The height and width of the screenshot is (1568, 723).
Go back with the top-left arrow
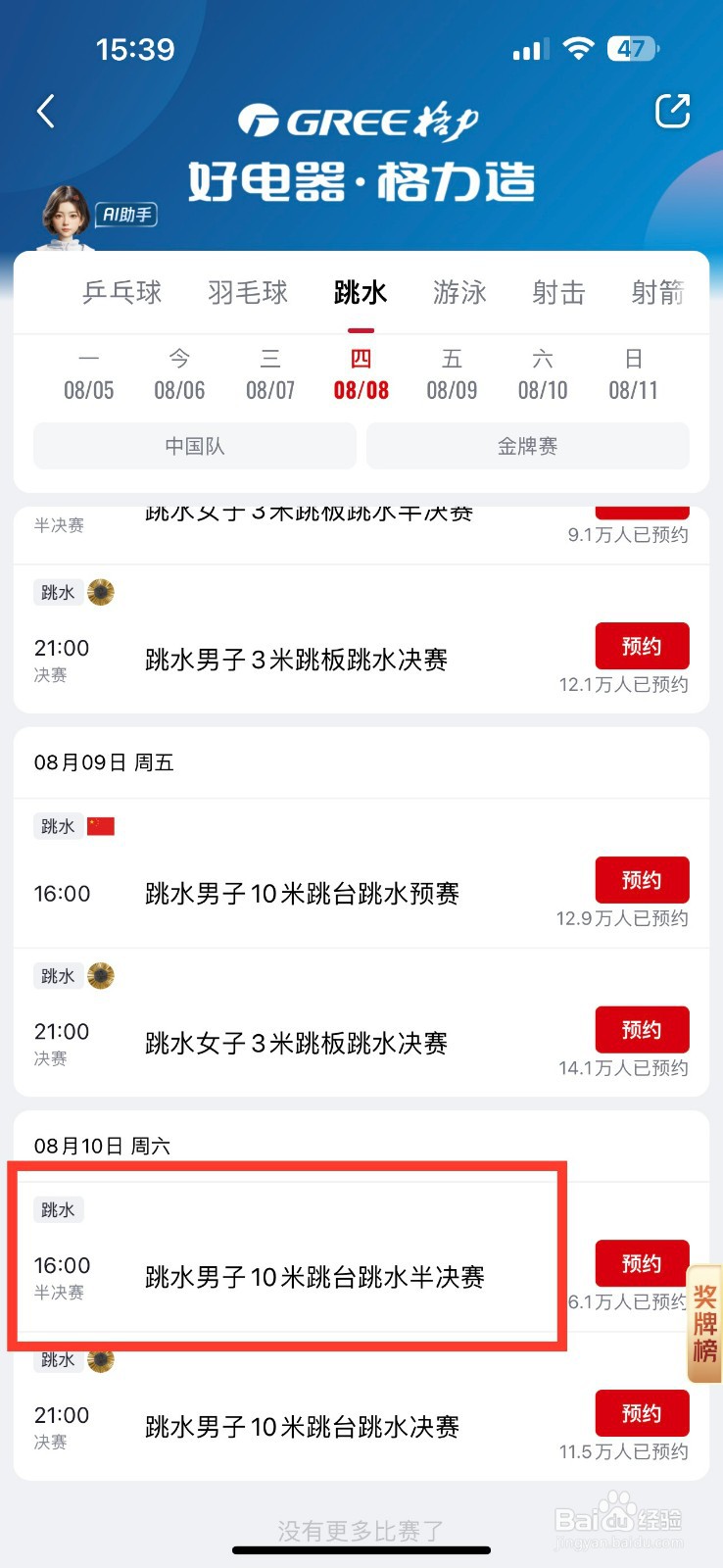tap(45, 112)
